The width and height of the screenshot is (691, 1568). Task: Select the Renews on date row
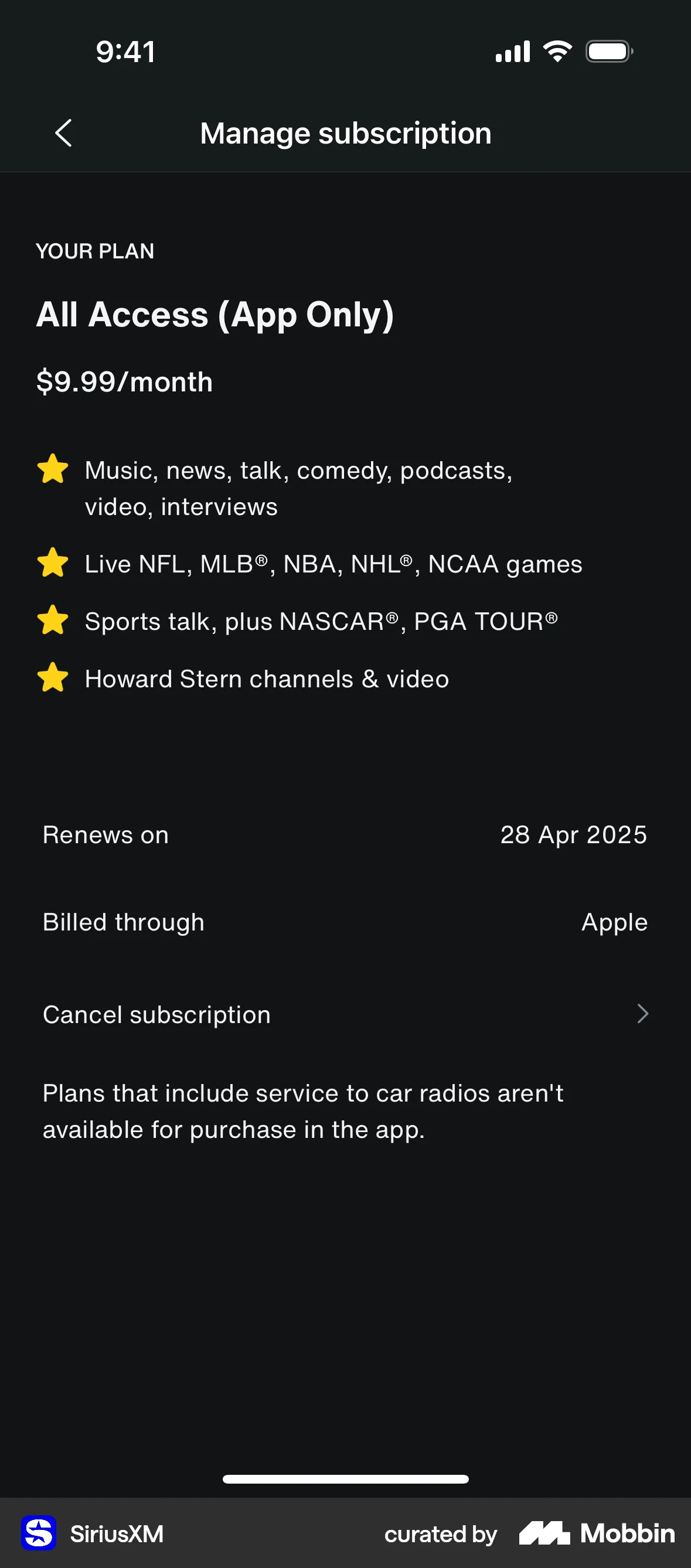click(x=345, y=834)
